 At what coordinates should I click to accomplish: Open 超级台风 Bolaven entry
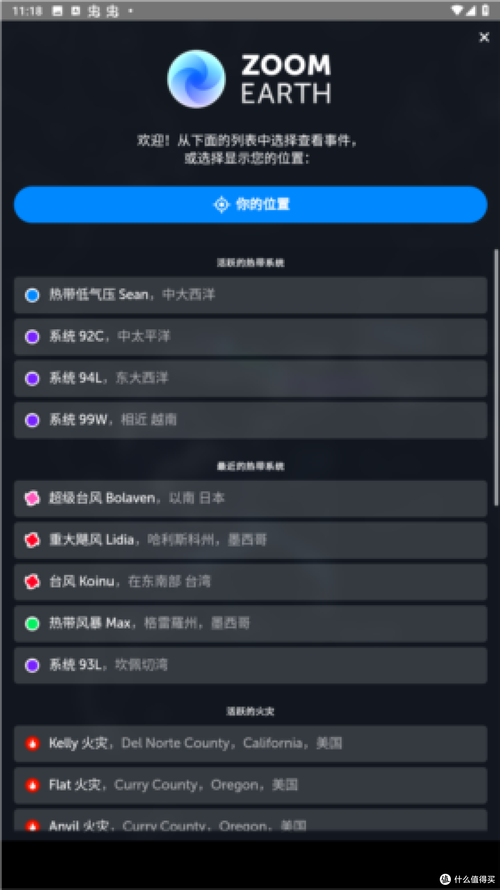[250, 498]
